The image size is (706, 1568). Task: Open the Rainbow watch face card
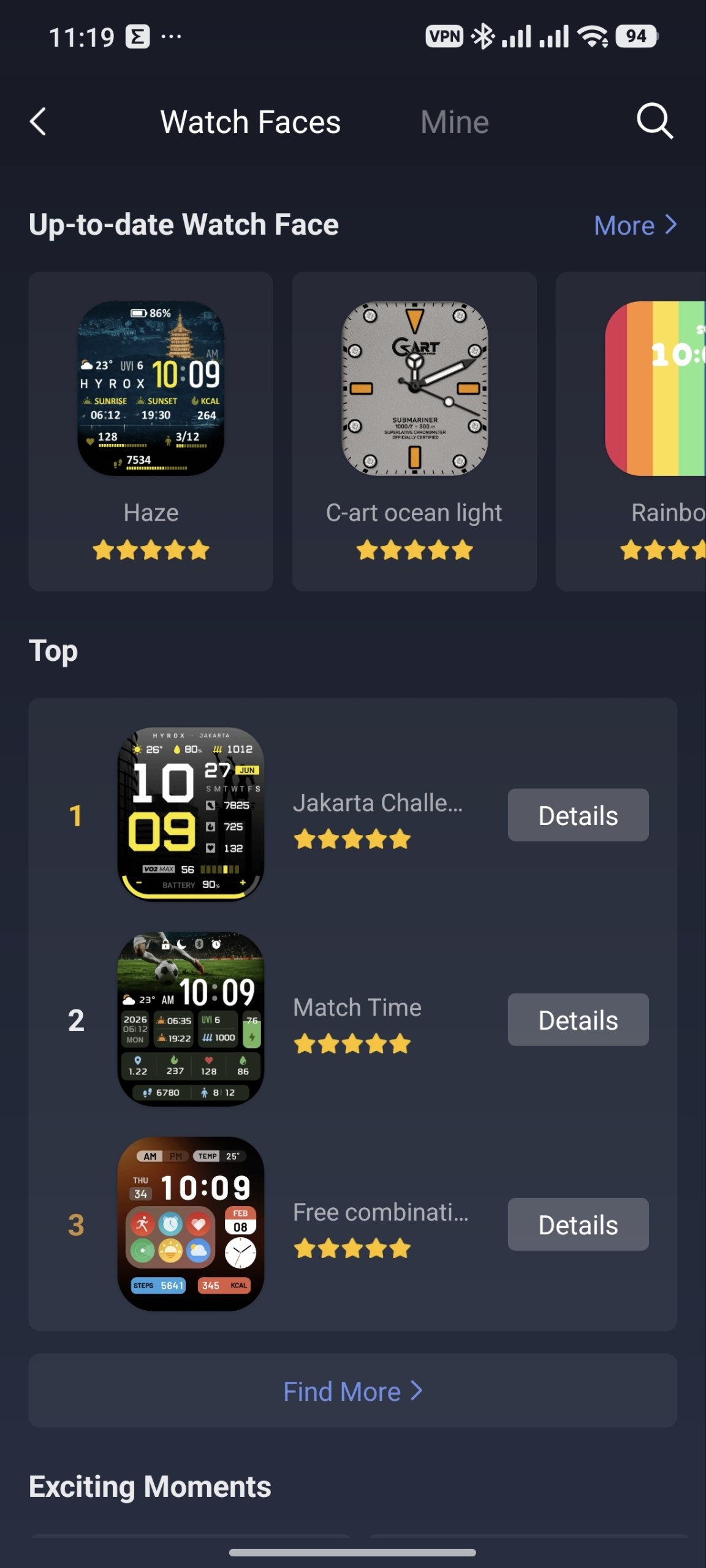pos(631,431)
